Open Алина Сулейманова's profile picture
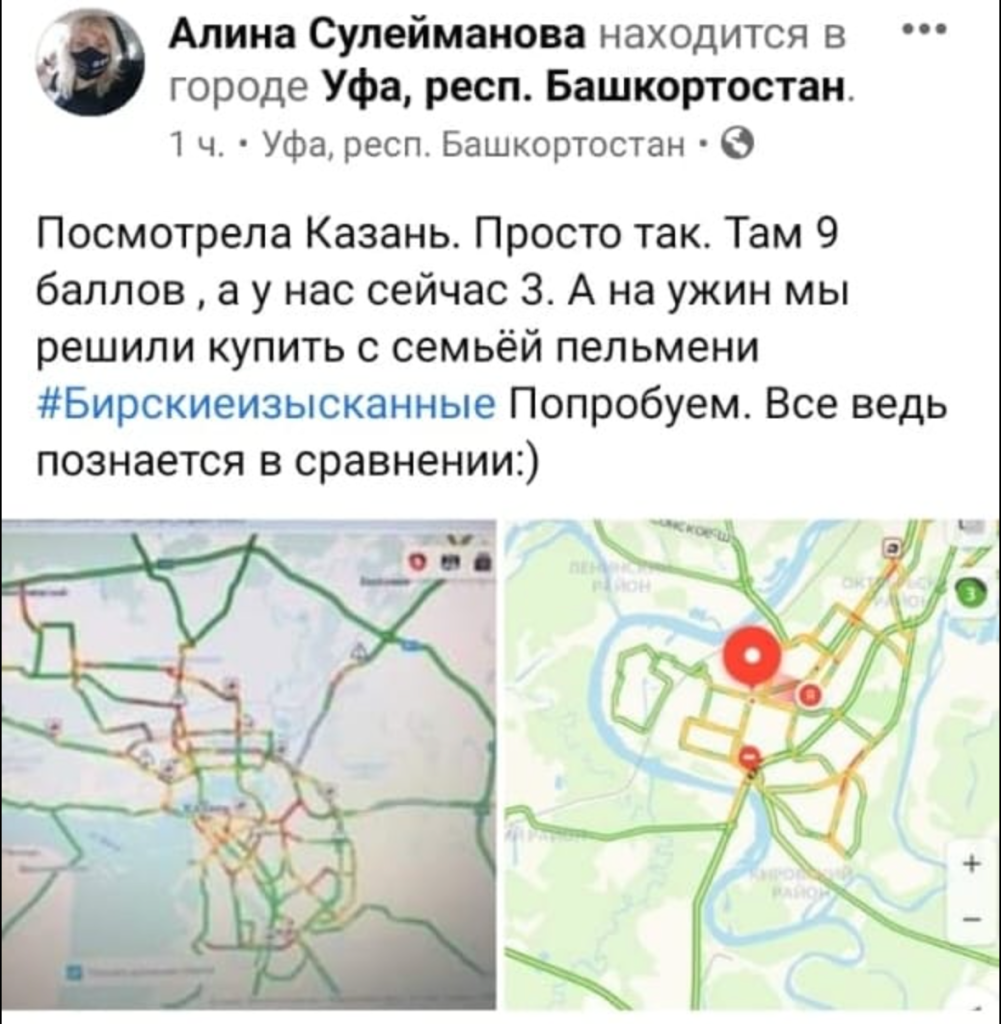This screenshot has width=1001, height=1024. (90, 65)
